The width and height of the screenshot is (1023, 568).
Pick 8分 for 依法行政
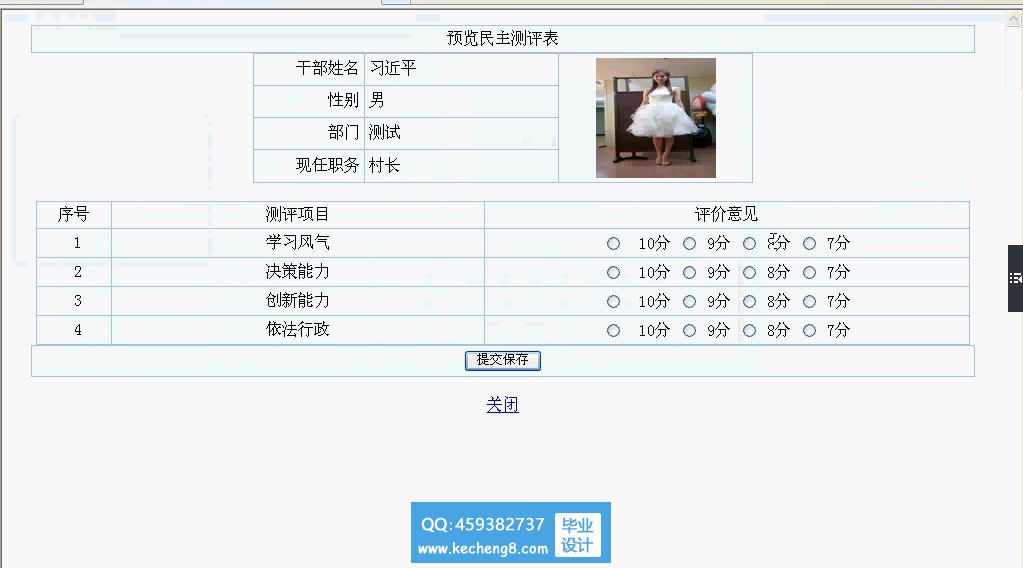click(x=749, y=330)
